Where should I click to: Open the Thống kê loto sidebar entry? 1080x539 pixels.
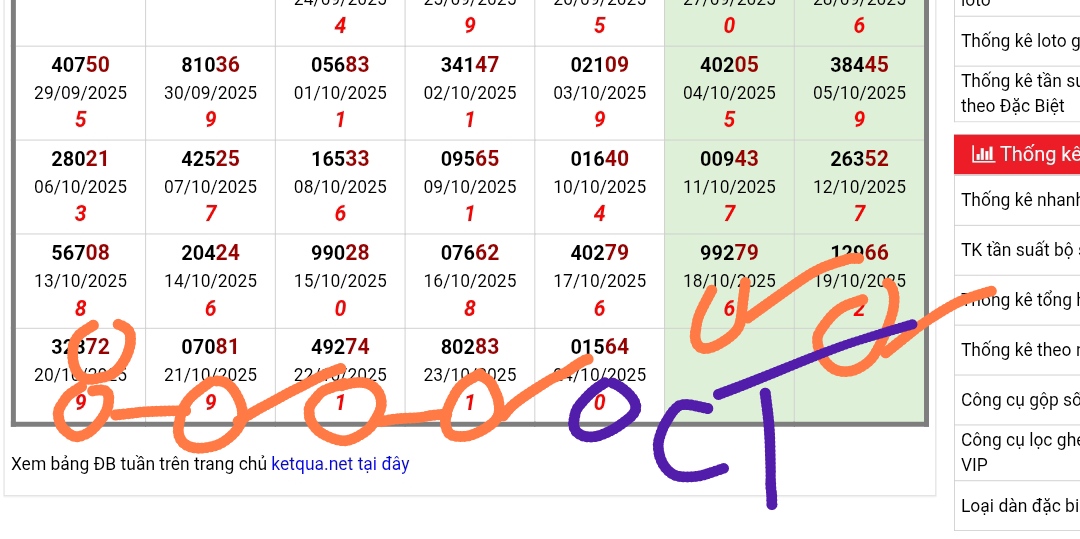coord(1020,41)
